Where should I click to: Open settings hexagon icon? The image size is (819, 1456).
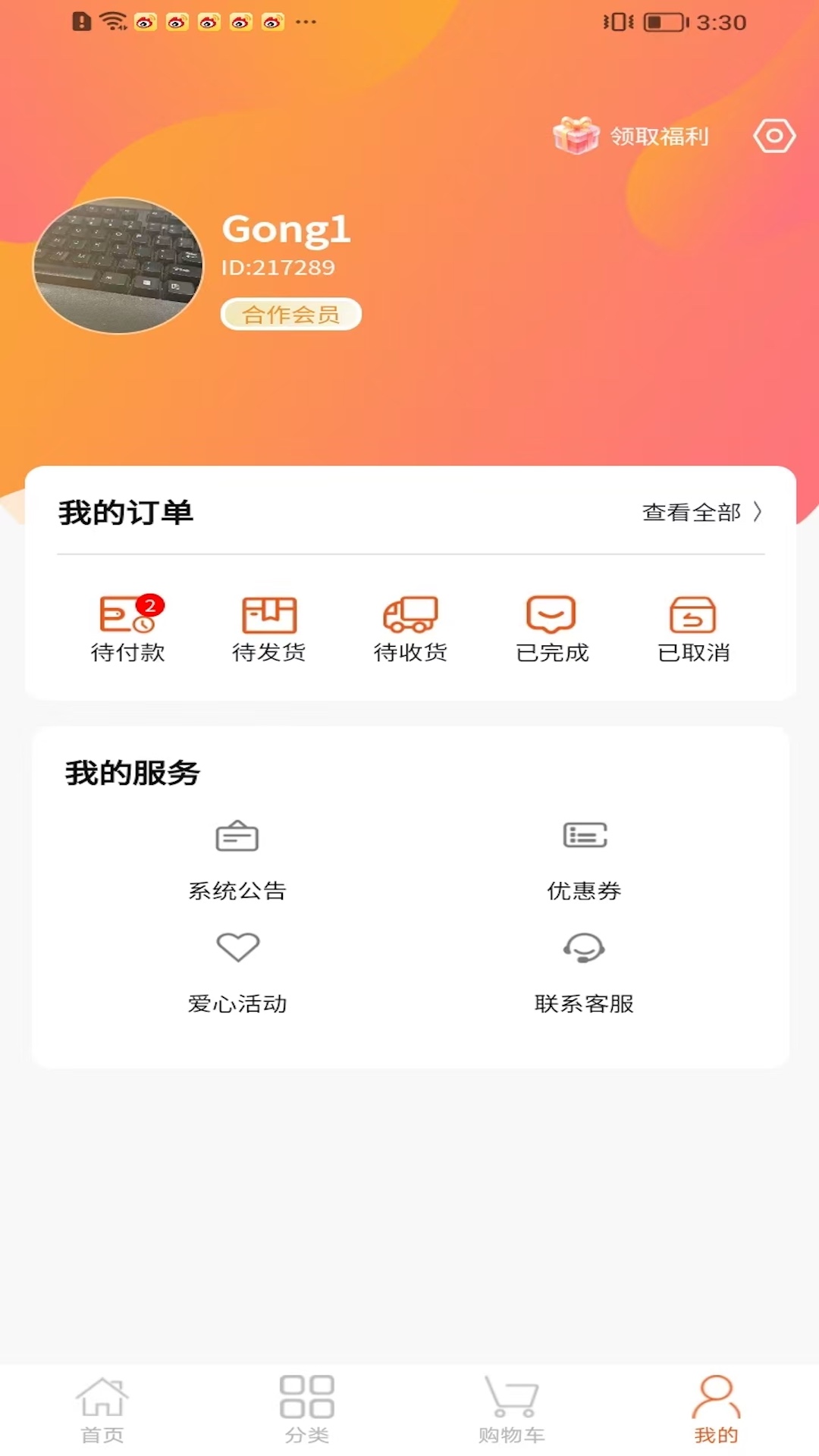pyautogui.click(x=773, y=136)
